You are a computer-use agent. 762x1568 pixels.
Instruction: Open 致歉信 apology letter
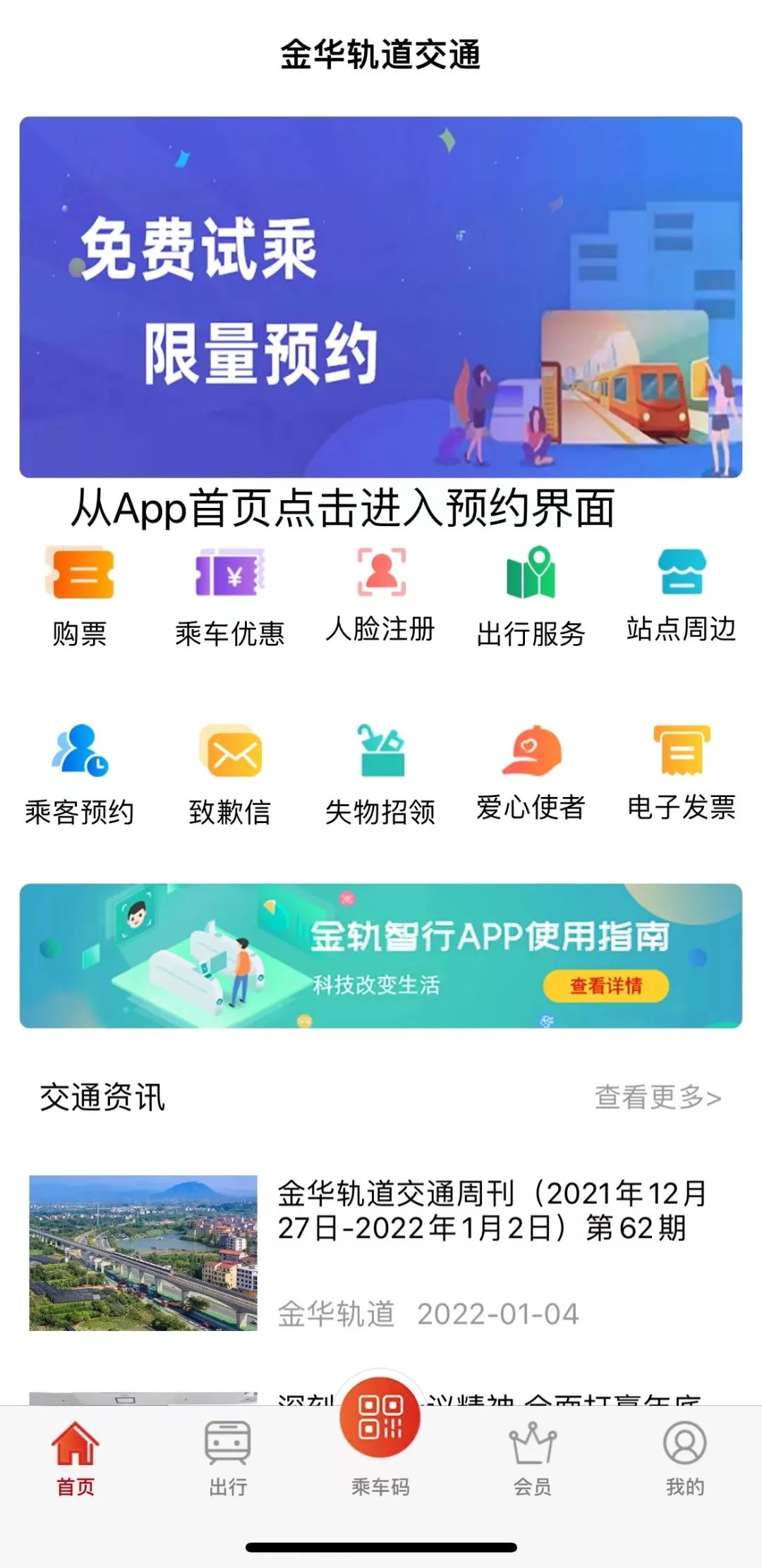[x=230, y=774]
